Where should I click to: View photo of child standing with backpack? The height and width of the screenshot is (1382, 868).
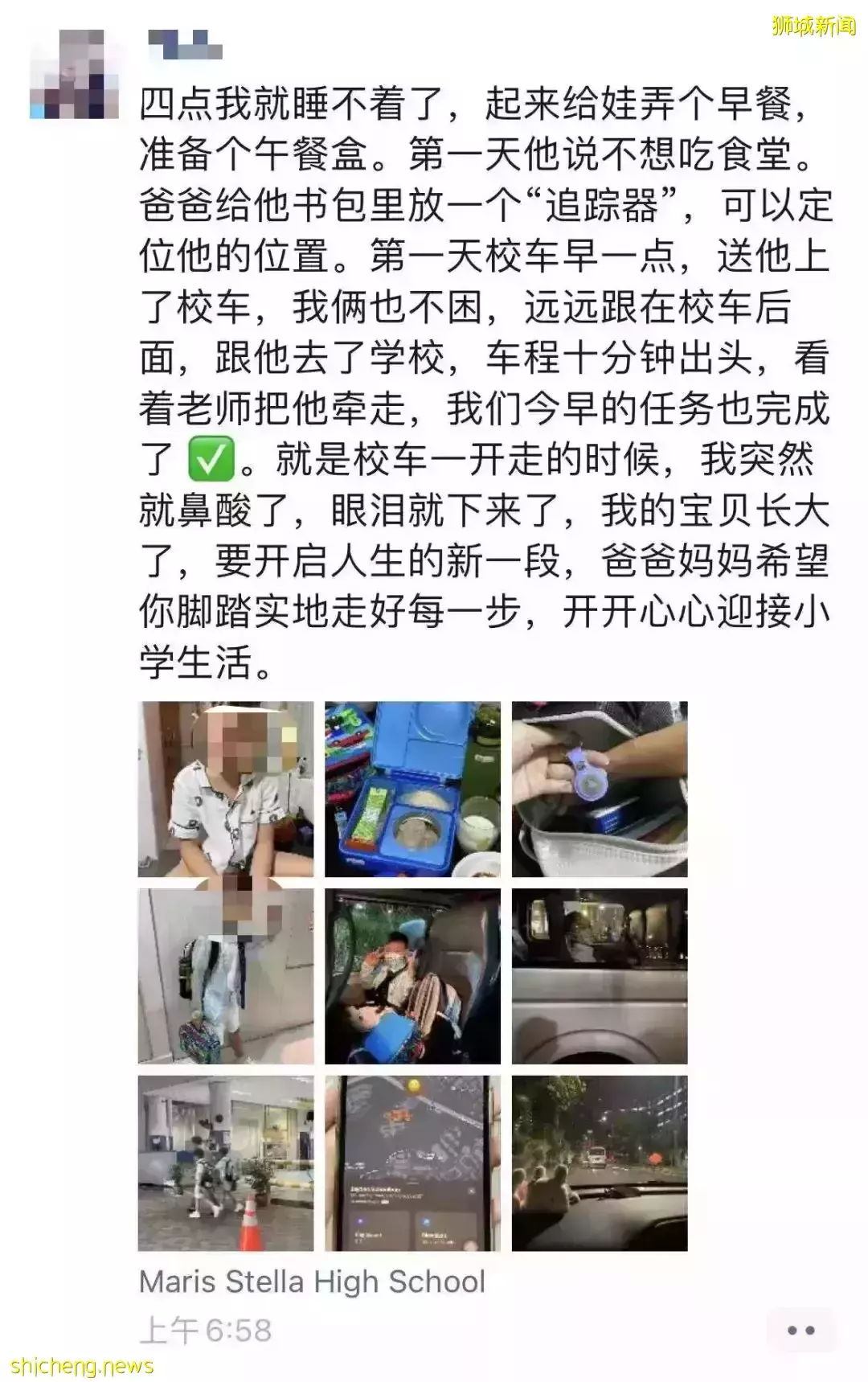tap(226, 976)
